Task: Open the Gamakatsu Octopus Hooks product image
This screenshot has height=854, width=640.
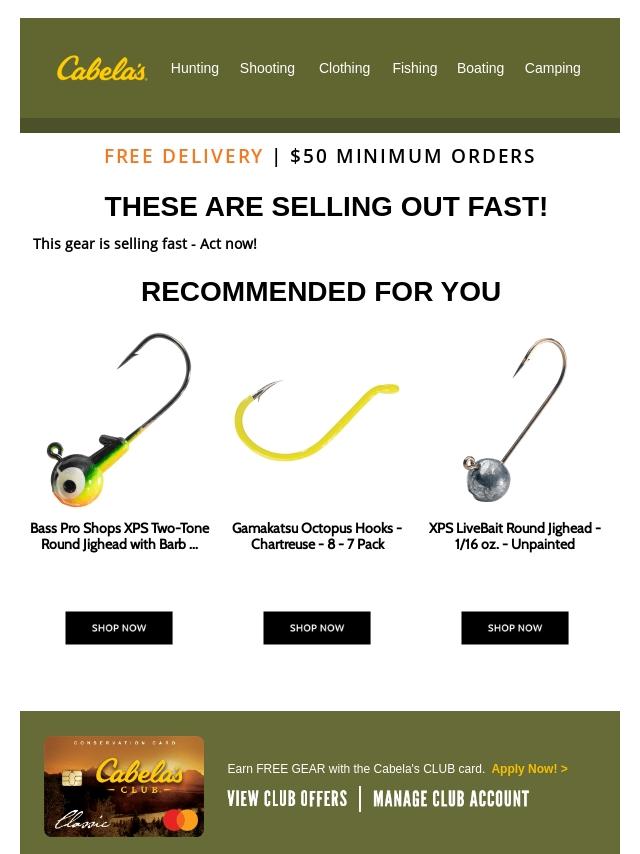Action: pos(317,420)
